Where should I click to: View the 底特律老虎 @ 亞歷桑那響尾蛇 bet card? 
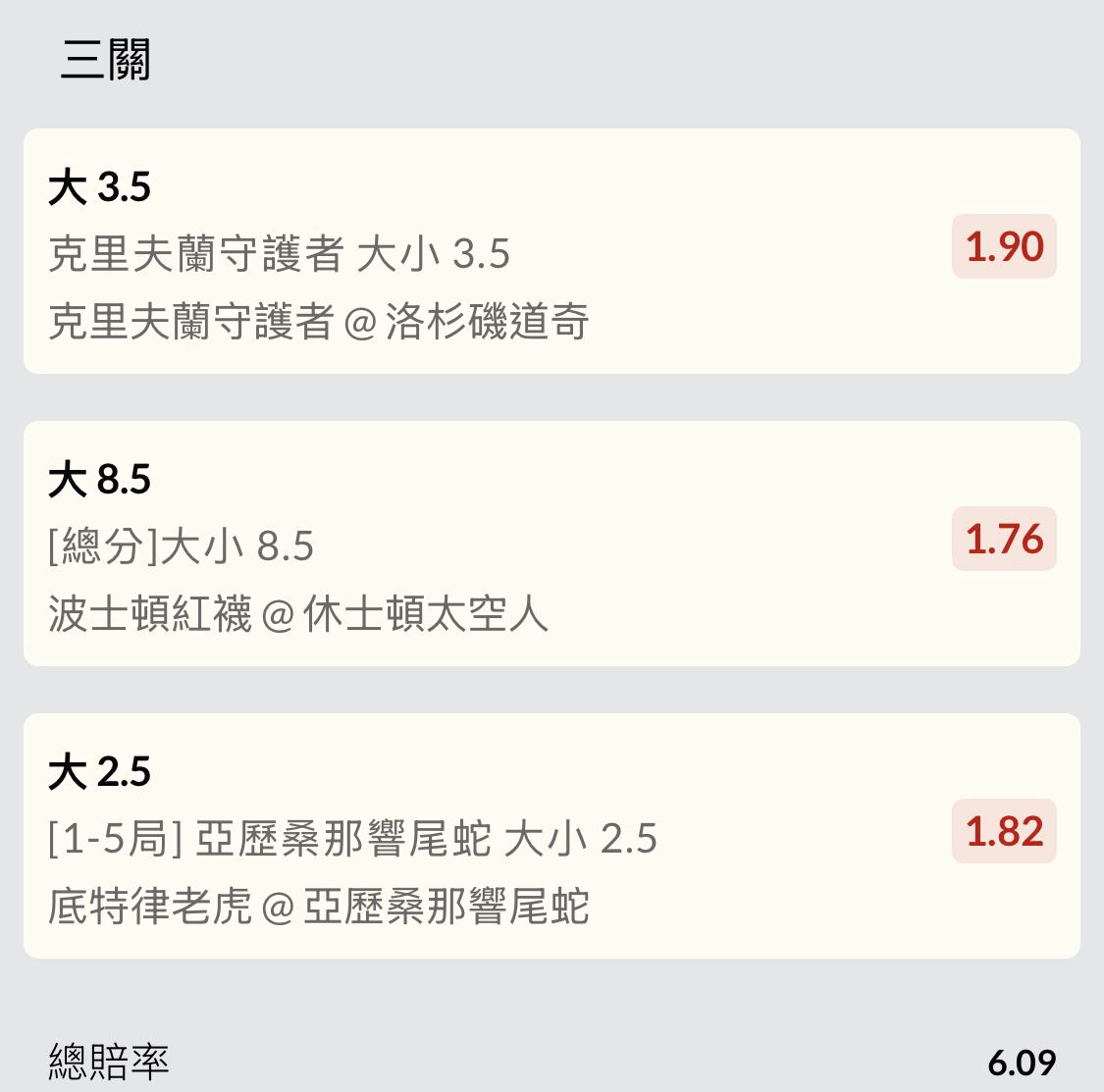(x=550, y=836)
